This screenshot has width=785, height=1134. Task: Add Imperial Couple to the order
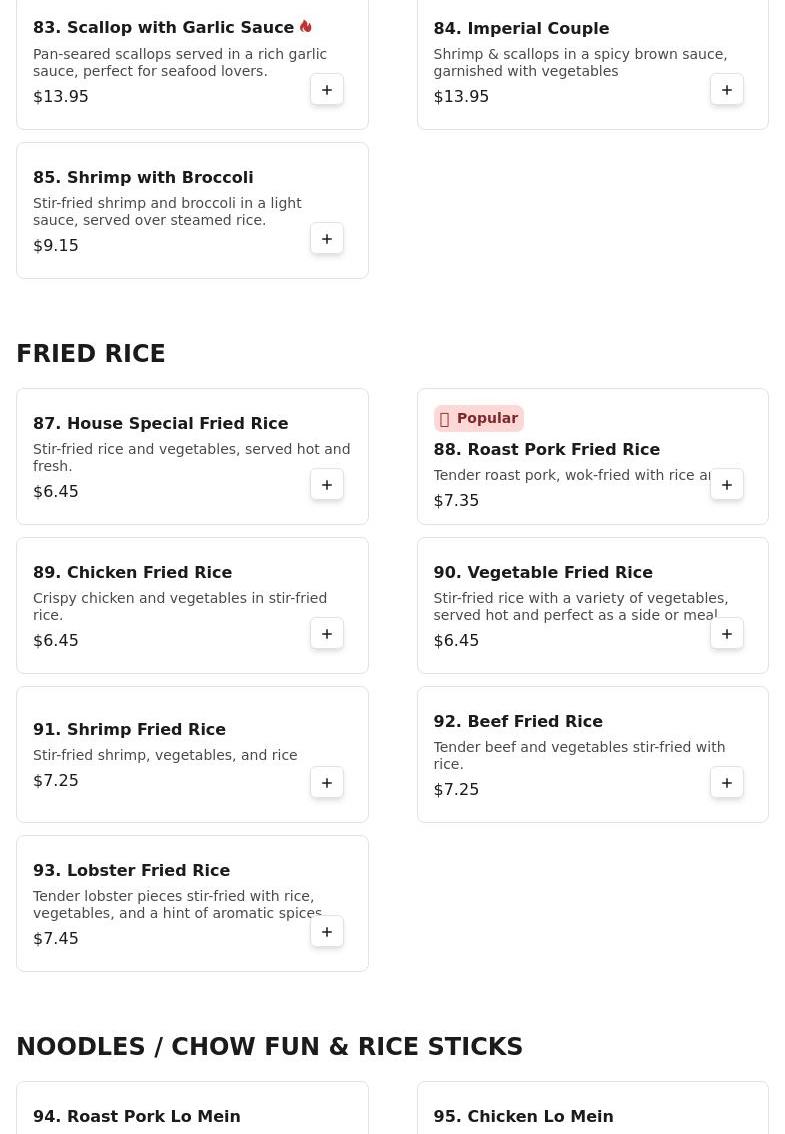tap(727, 90)
